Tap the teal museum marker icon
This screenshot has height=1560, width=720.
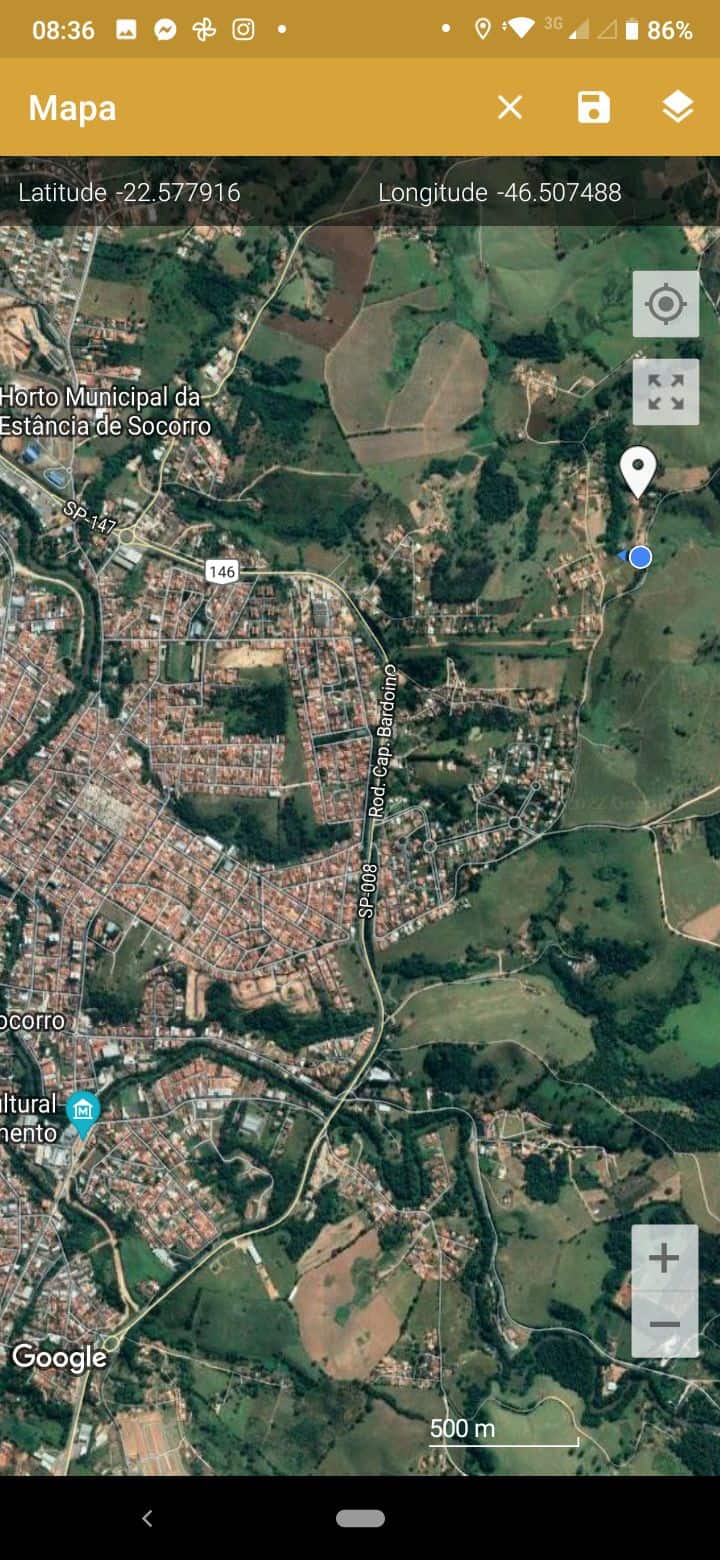82,1107
